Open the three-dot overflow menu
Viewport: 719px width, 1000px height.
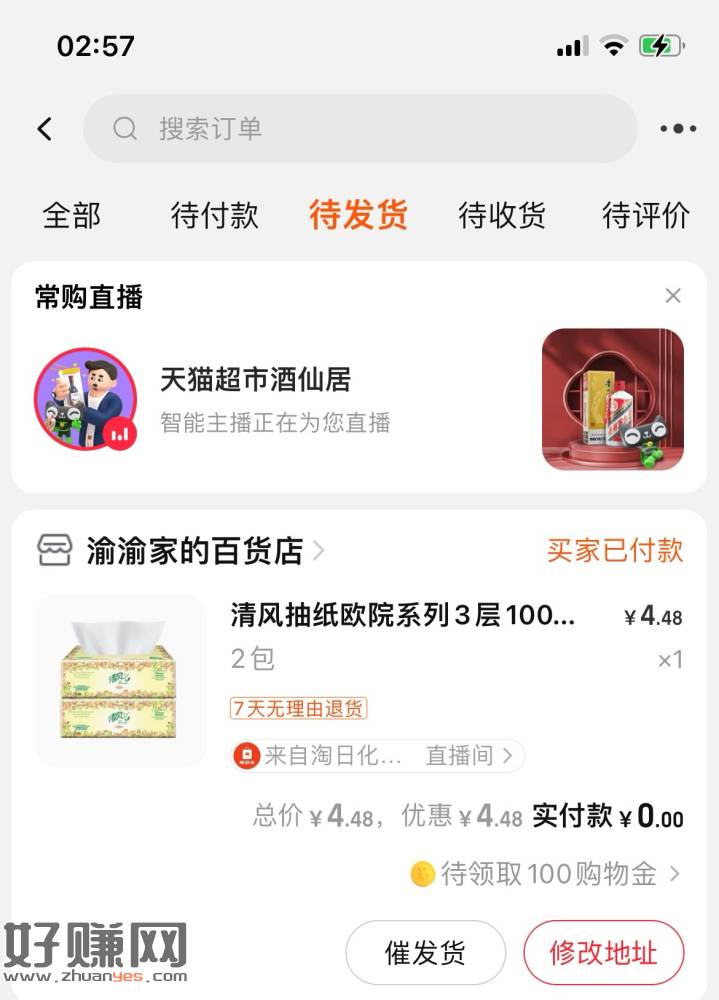point(678,129)
